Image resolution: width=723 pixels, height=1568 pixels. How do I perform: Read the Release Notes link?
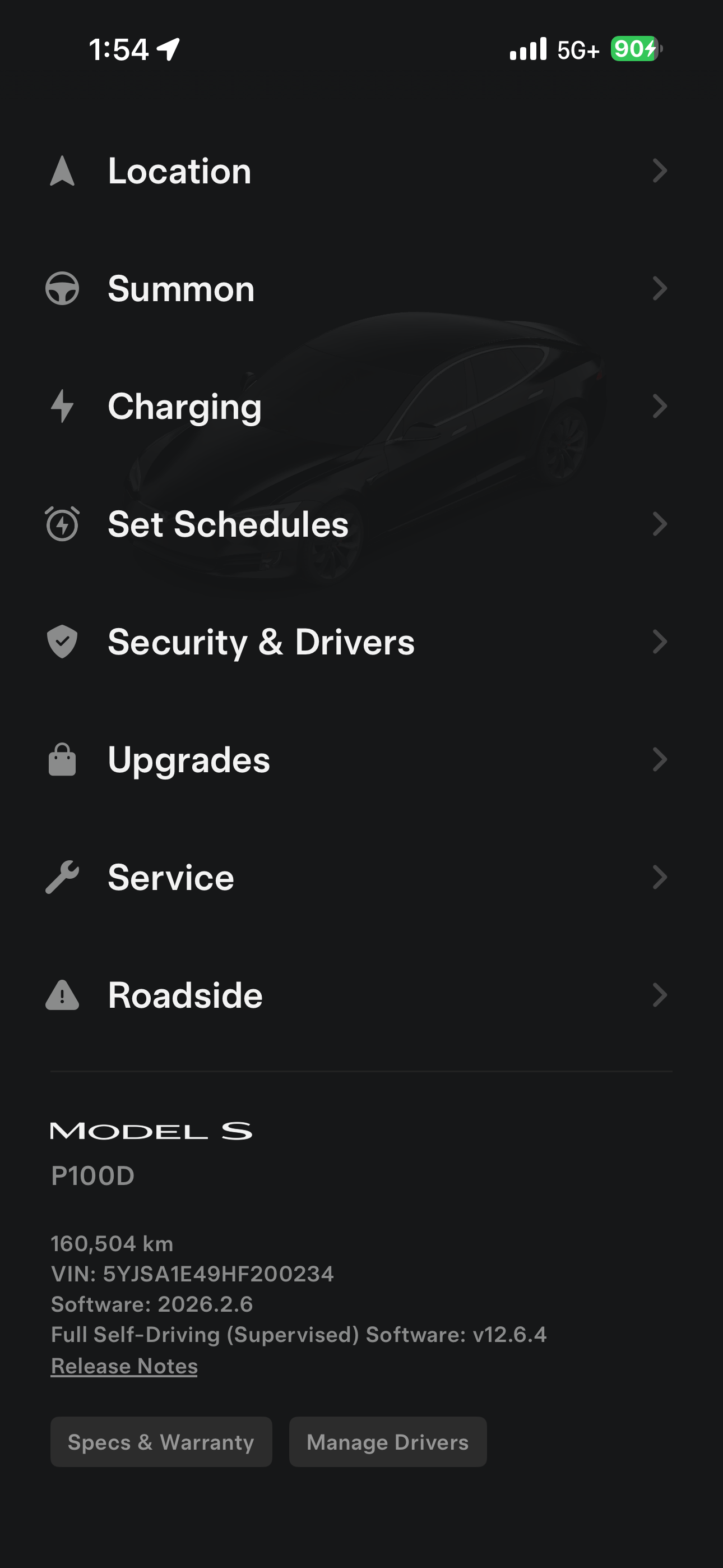pos(124,1366)
